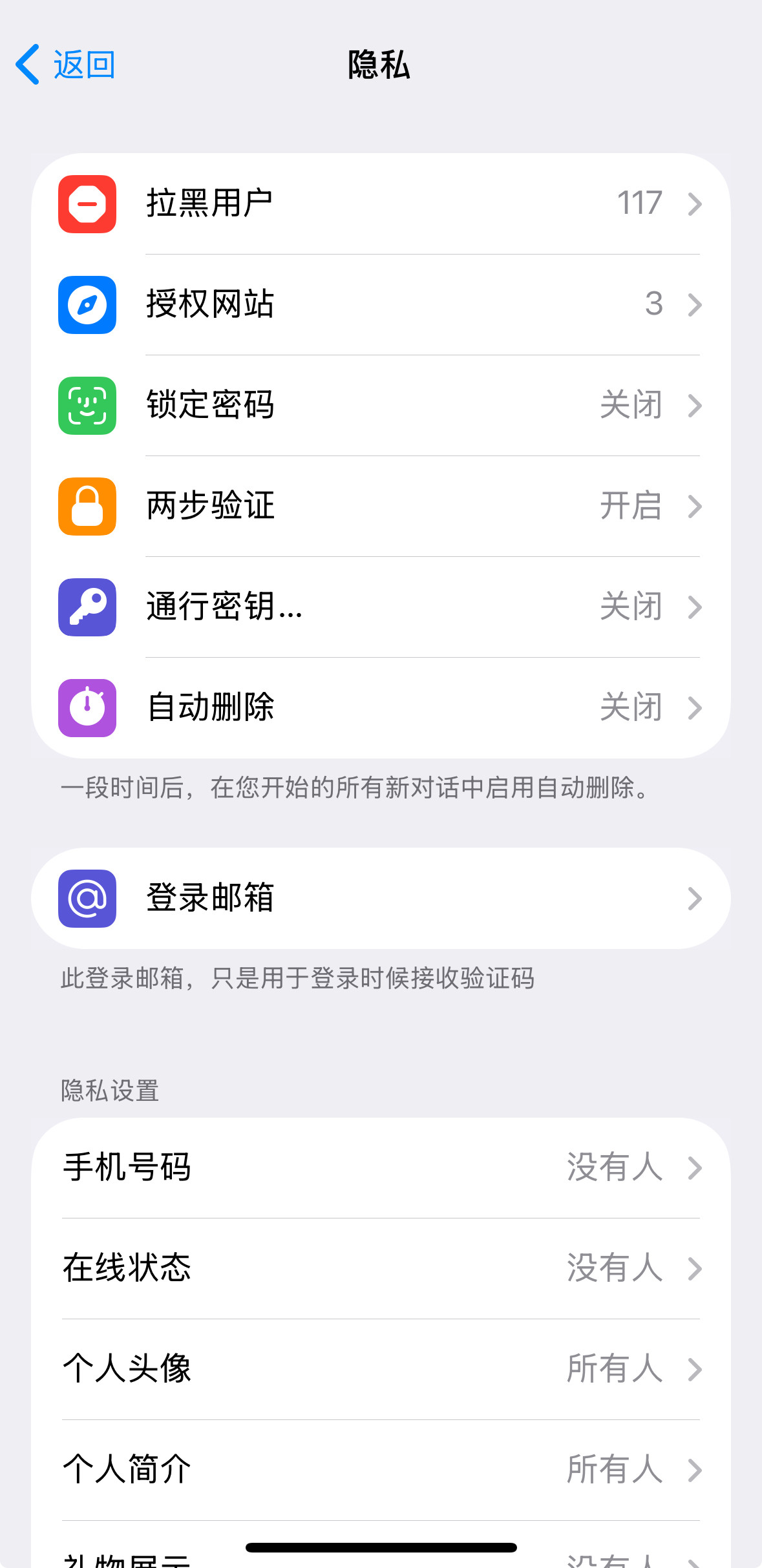Open 自动删除 settings

380,707
